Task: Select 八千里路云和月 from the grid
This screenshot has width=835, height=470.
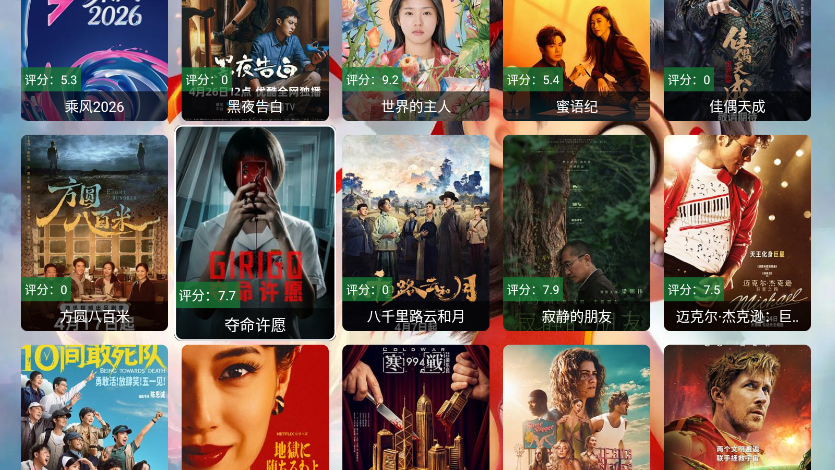Action: [x=416, y=232]
